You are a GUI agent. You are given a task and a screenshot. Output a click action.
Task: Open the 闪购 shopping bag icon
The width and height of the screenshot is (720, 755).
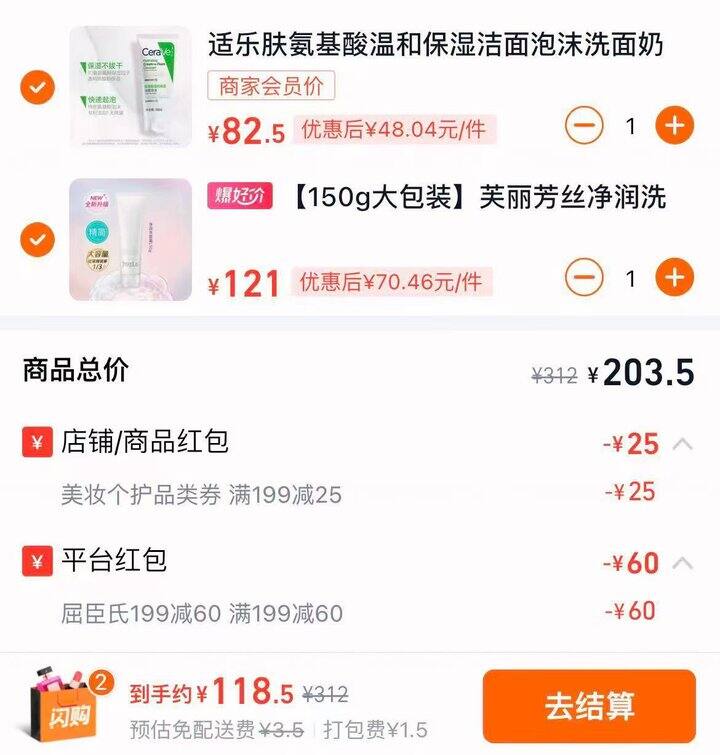click(62, 706)
